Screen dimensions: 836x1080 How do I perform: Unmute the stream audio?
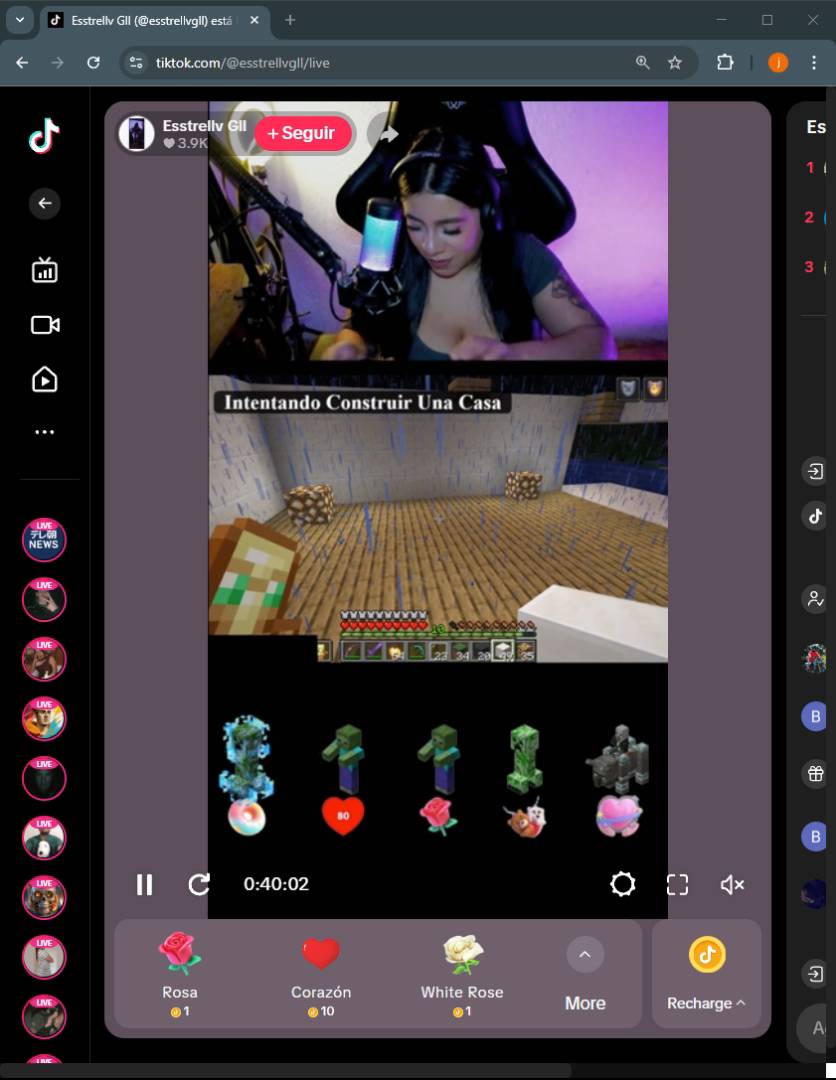click(x=732, y=884)
